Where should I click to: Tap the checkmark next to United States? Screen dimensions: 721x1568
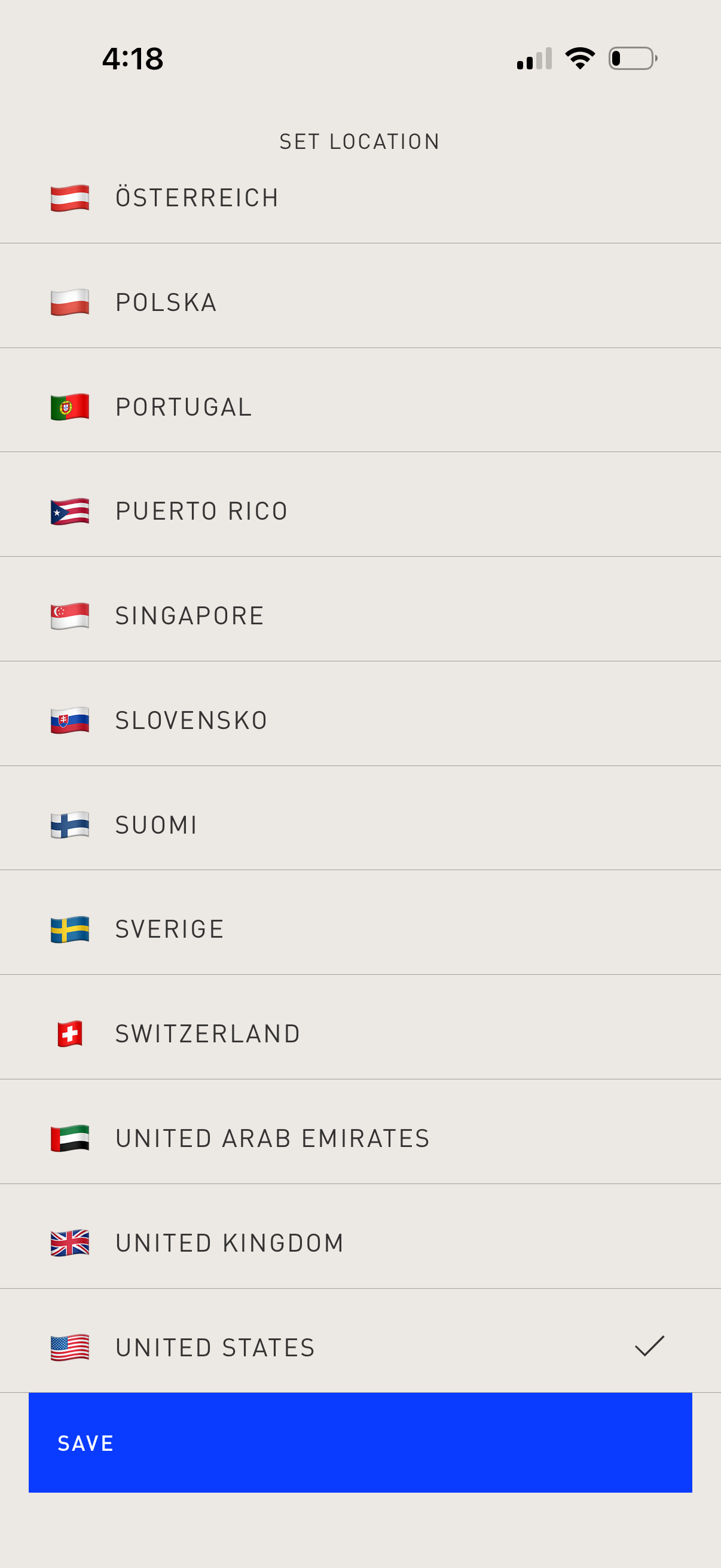pyautogui.click(x=650, y=1347)
